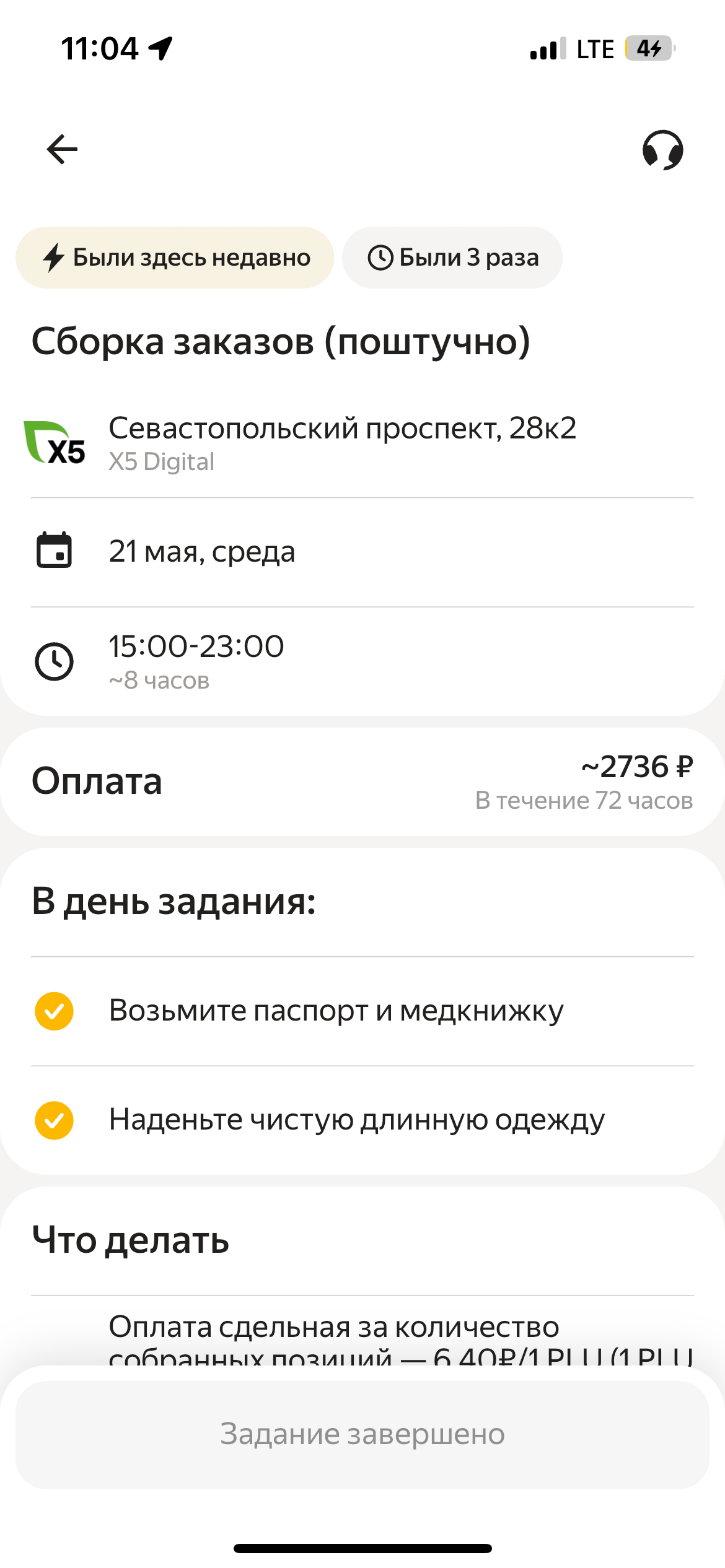This screenshot has height=1568, width=725.
Task: Go back using the arrow icon
Action: pyautogui.click(x=62, y=149)
